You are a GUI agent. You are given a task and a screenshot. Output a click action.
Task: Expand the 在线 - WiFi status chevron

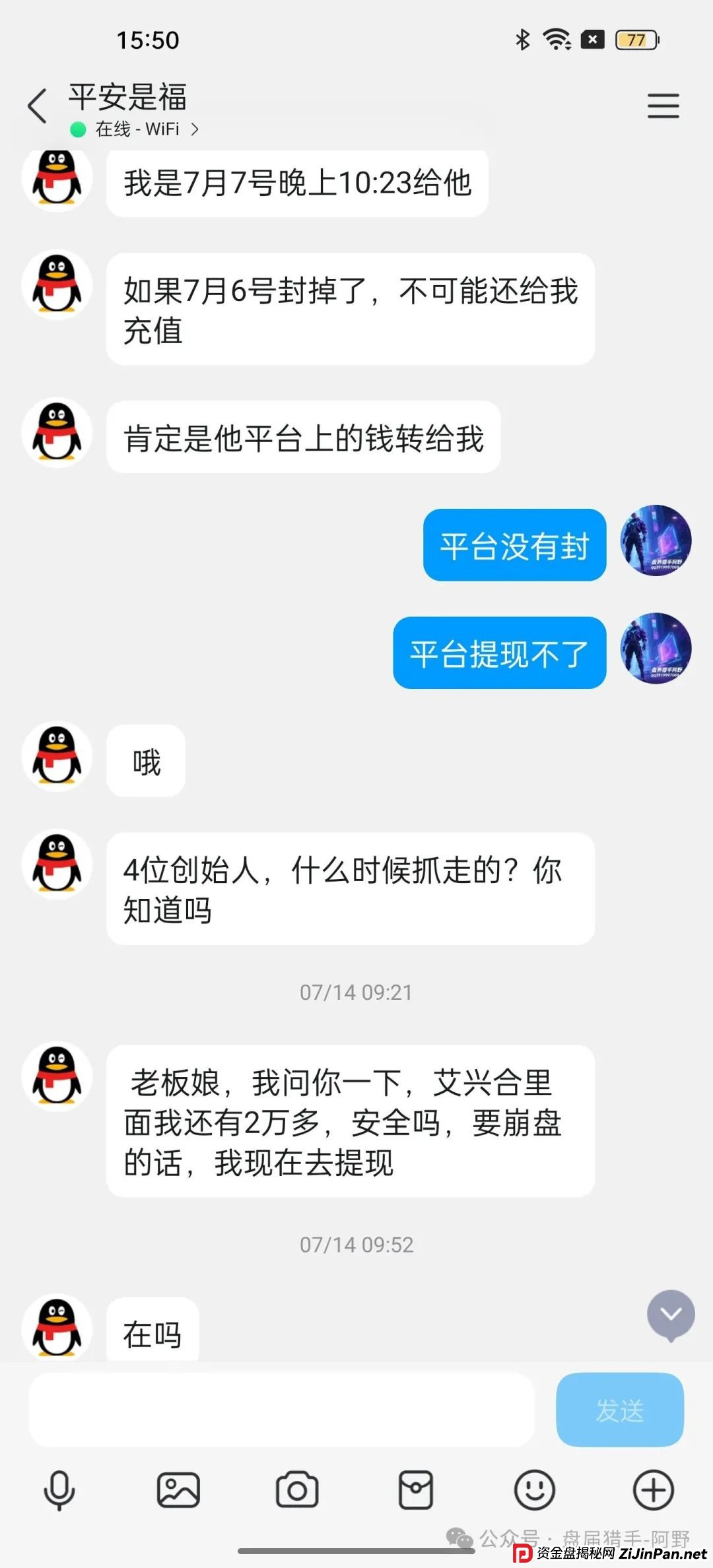195,129
